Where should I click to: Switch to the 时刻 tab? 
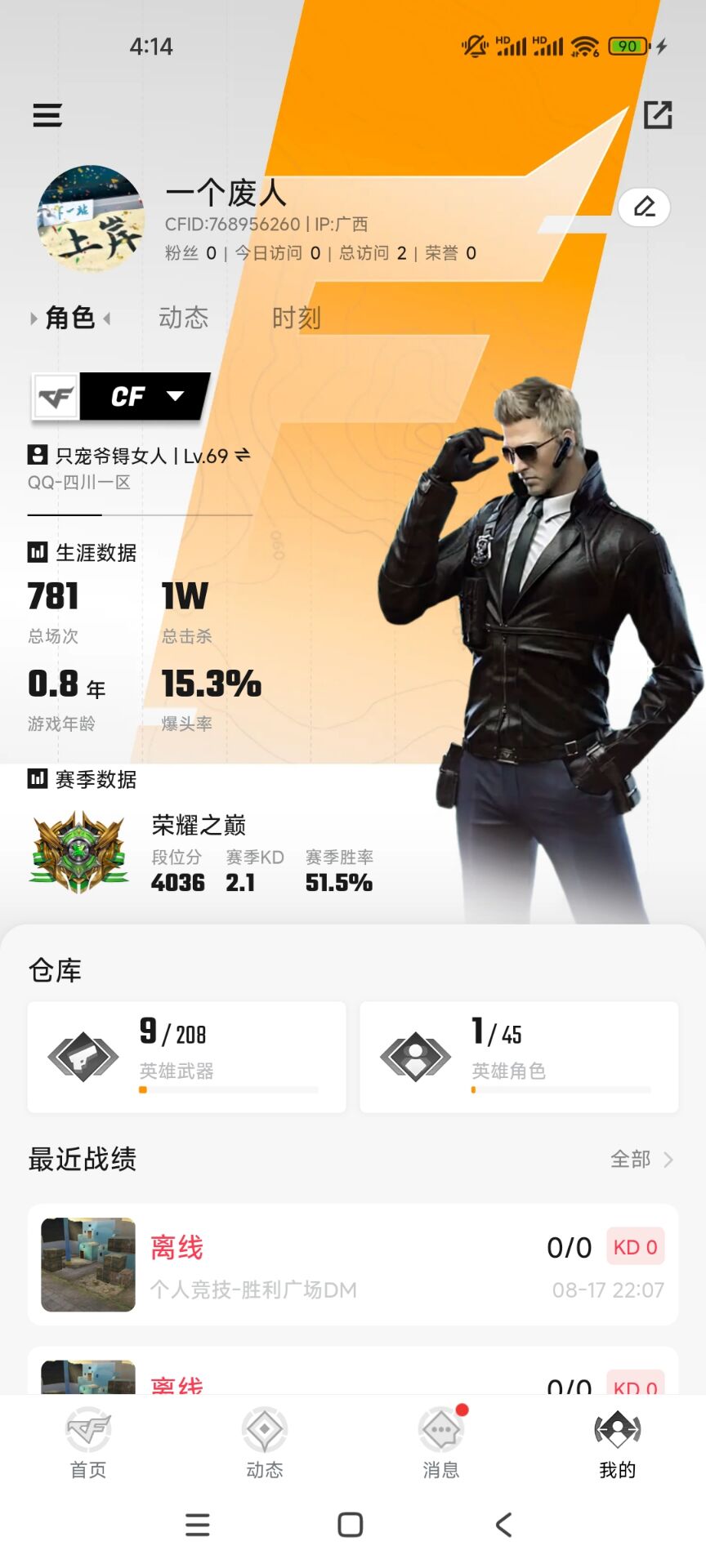296,318
